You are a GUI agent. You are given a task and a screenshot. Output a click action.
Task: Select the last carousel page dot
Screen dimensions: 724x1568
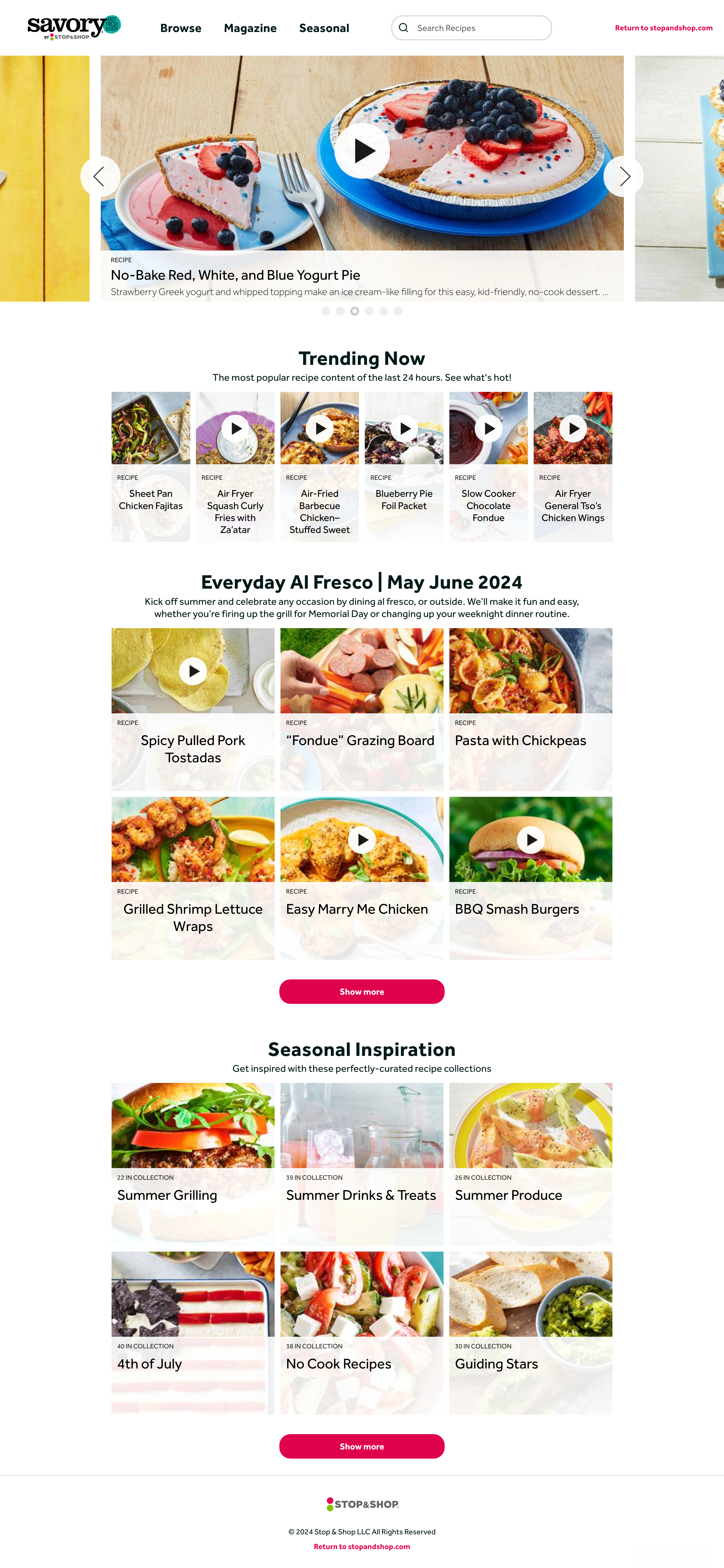click(398, 311)
